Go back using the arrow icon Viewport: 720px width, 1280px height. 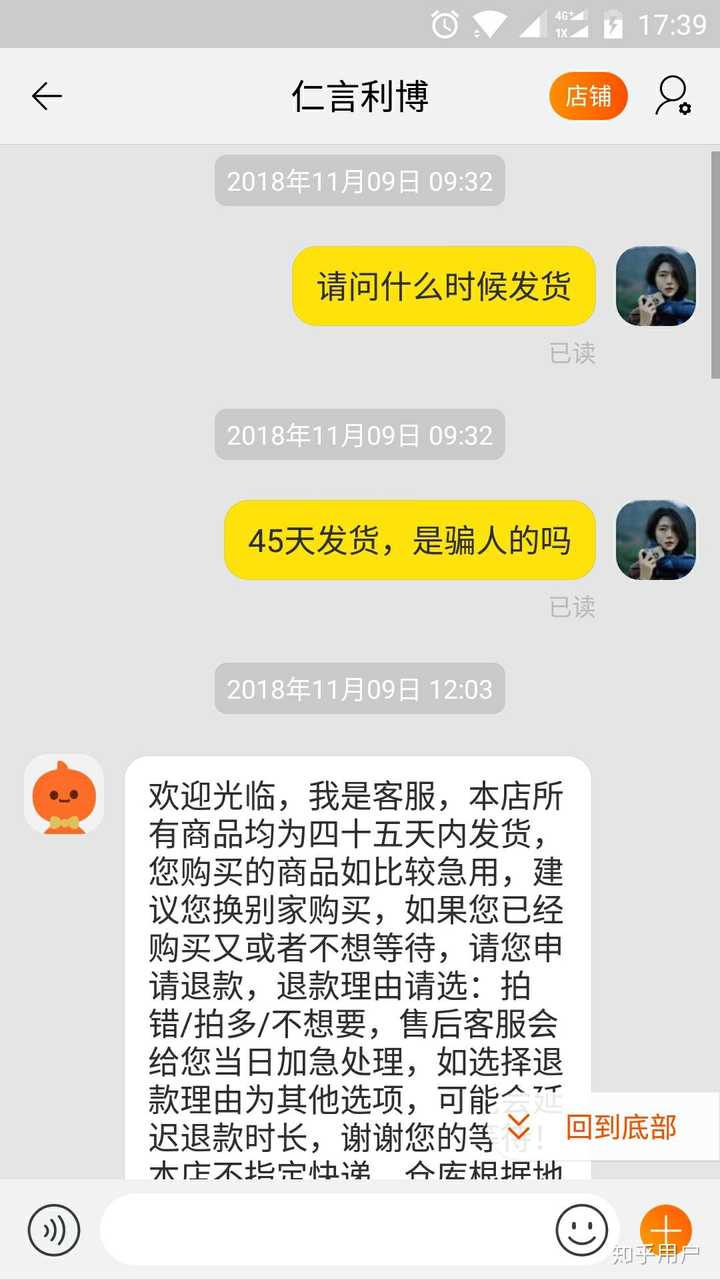tap(47, 96)
